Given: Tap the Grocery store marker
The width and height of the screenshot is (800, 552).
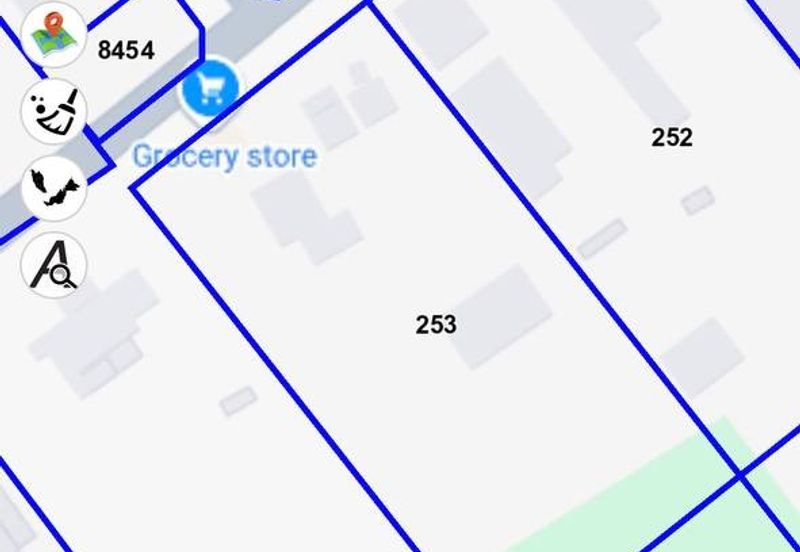Looking at the screenshot, I should click(x=210, y=91).
